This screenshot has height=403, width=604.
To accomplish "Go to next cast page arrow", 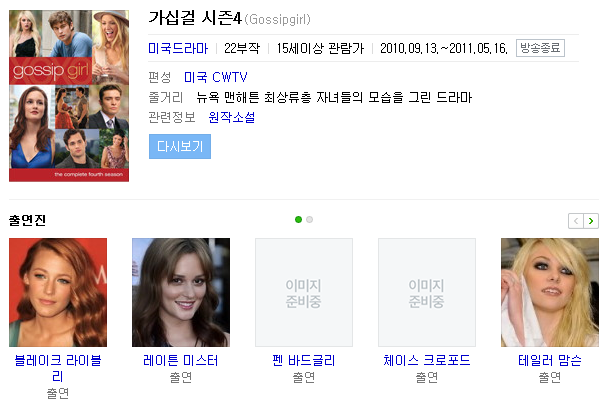I will click(x=591, y=221).
